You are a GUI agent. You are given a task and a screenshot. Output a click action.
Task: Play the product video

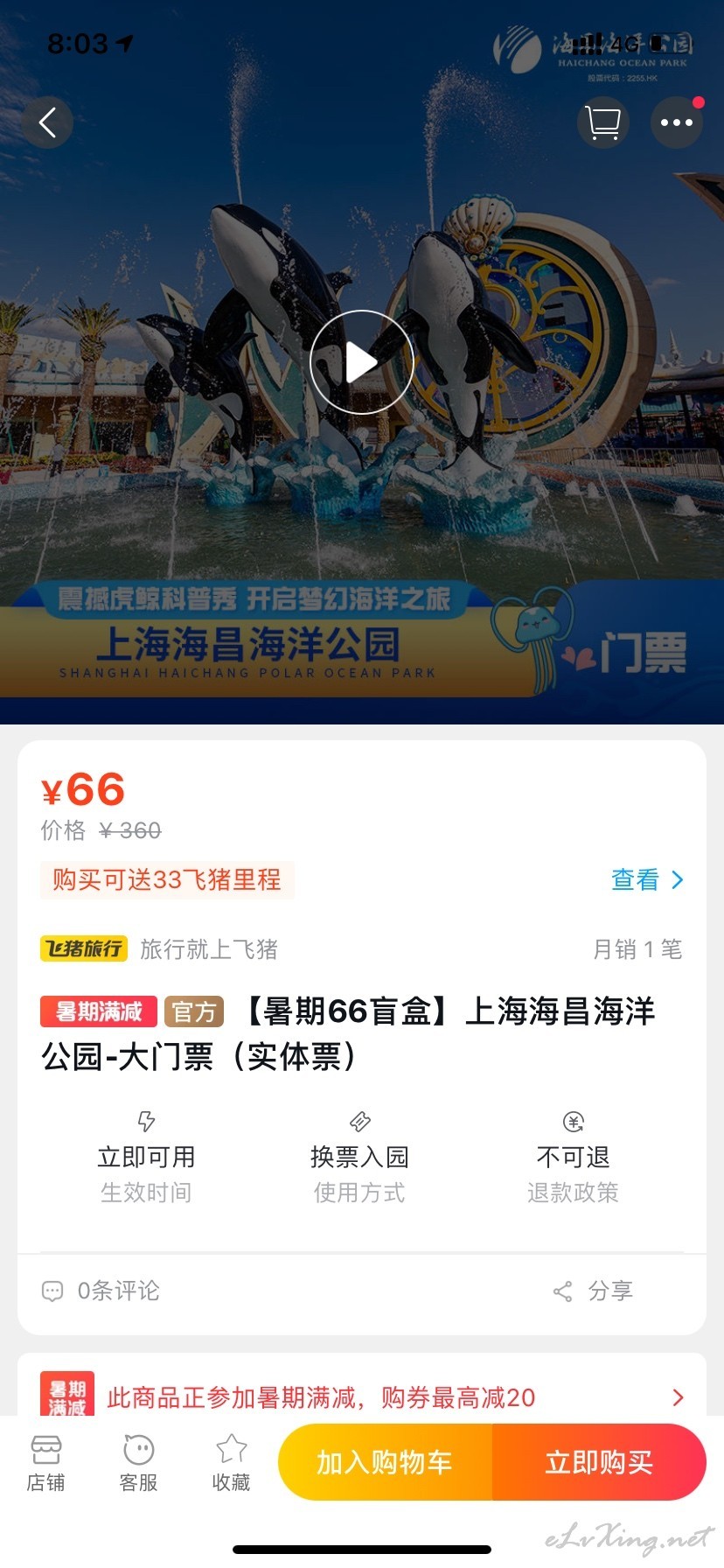361,362
